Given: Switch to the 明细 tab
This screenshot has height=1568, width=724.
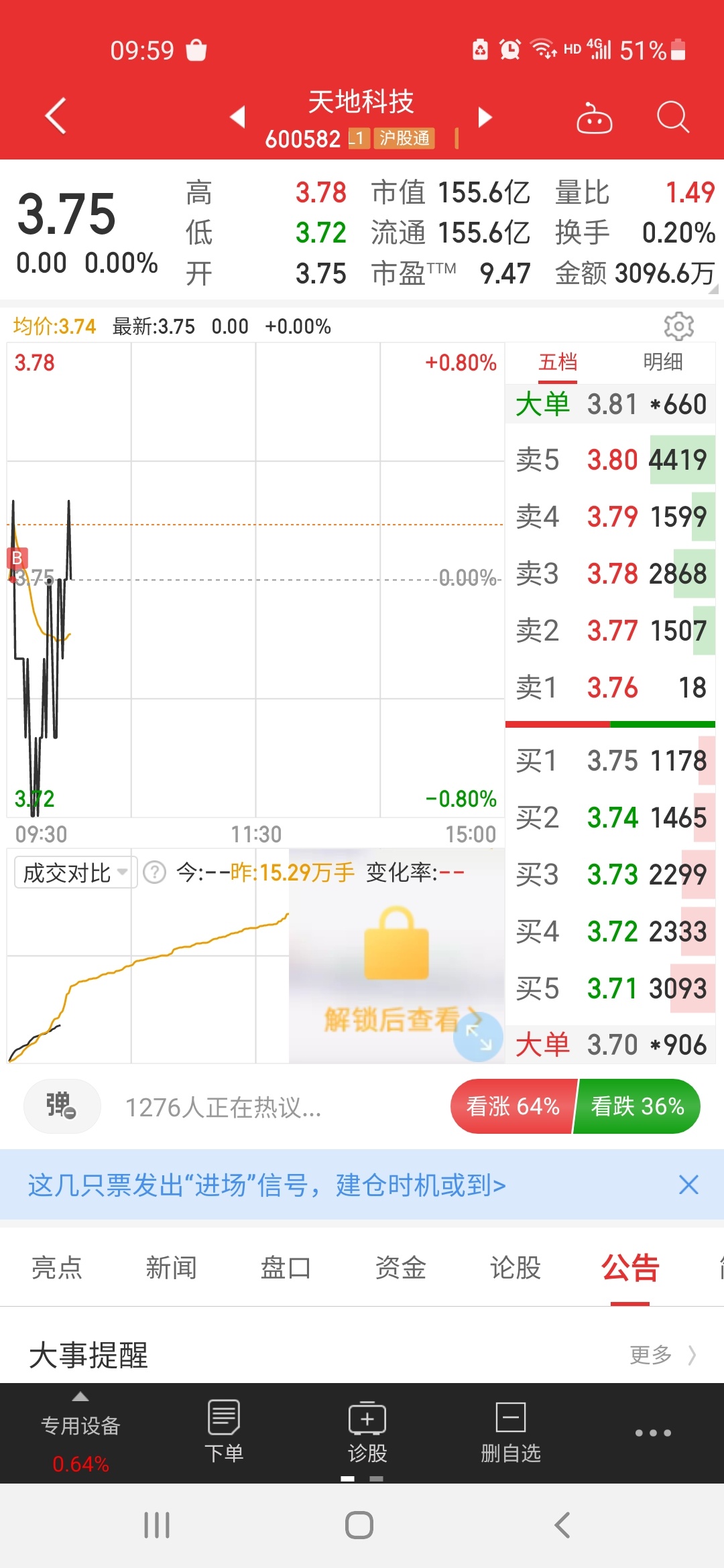Looking at the screenshot, I should point(662,363).
